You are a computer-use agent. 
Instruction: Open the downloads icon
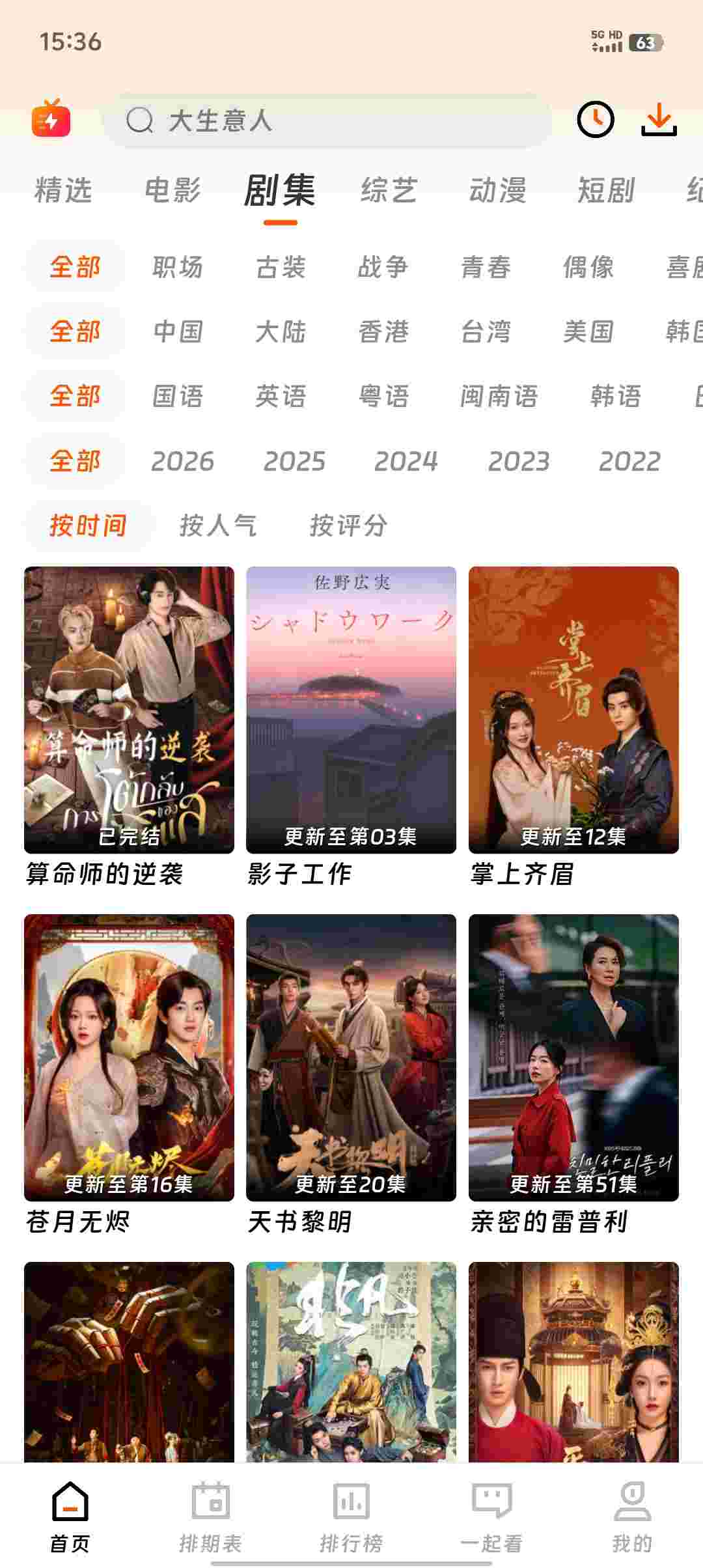[x=659, y=120]
